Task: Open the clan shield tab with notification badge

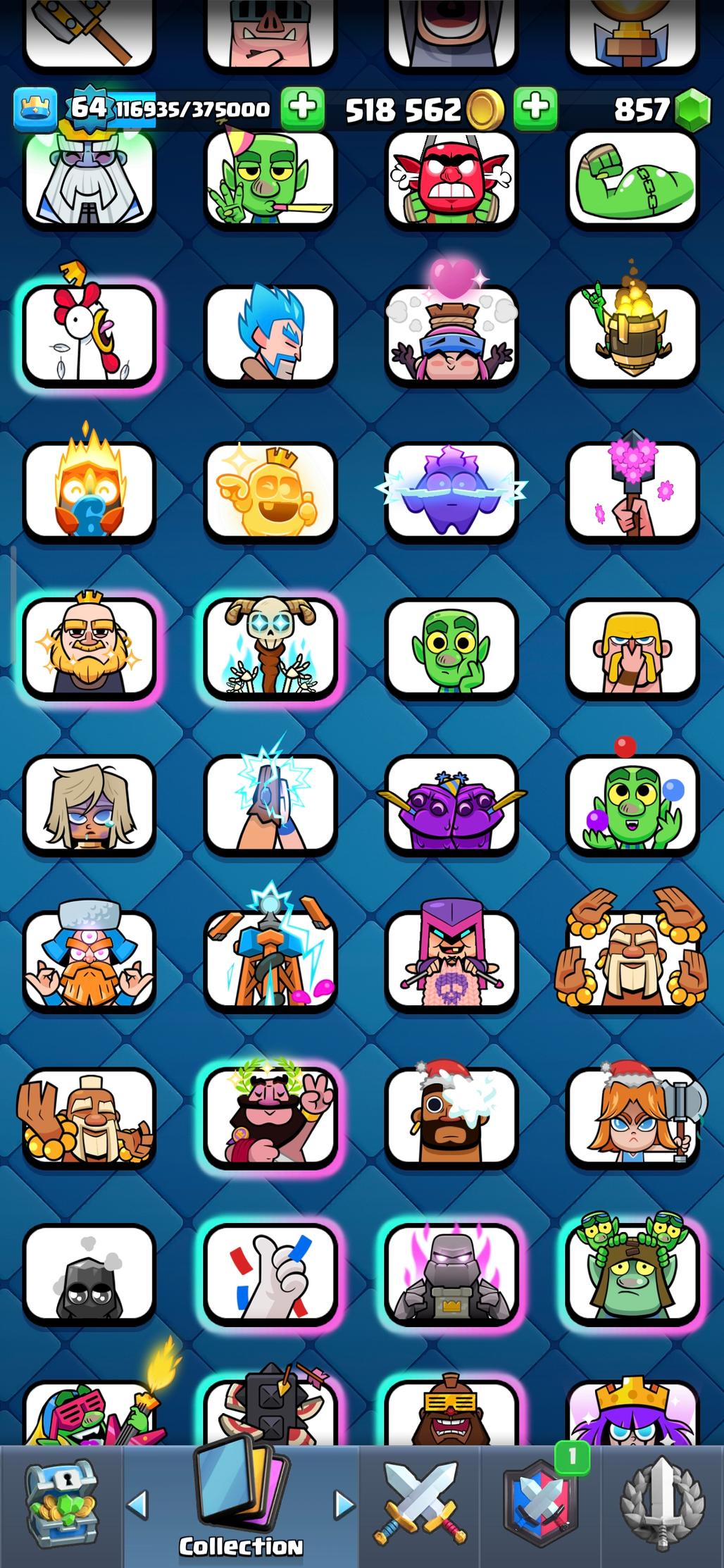Action: (541, 1505)
